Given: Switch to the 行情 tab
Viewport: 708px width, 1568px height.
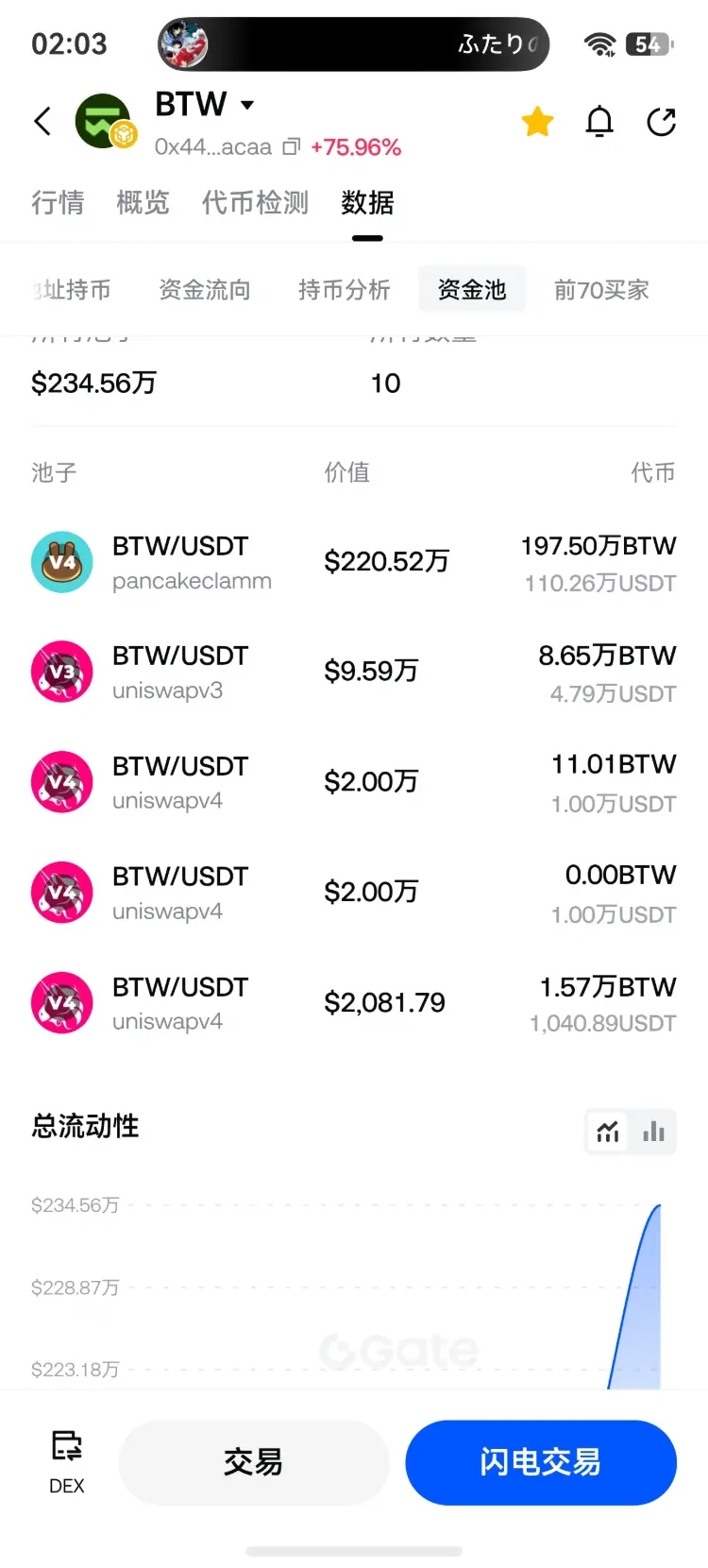Looking at the screenshot, I should 58,202.
